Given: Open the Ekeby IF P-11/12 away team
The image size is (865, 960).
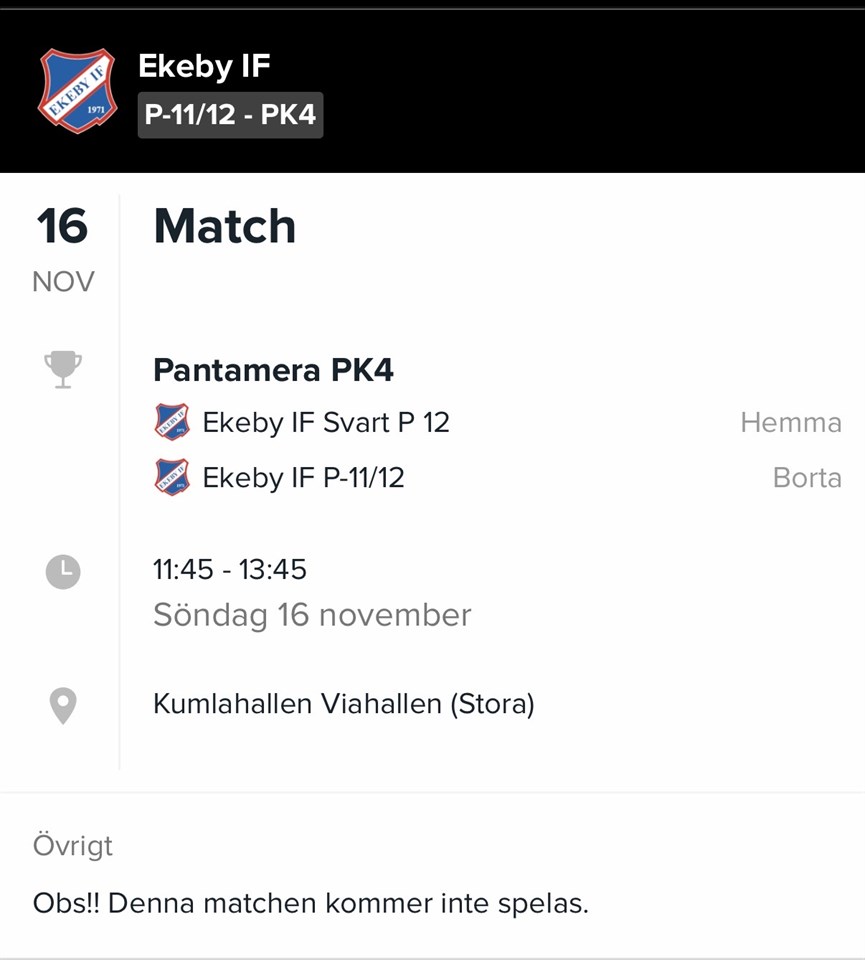Looking at the screenshot, I should point(303,477).
